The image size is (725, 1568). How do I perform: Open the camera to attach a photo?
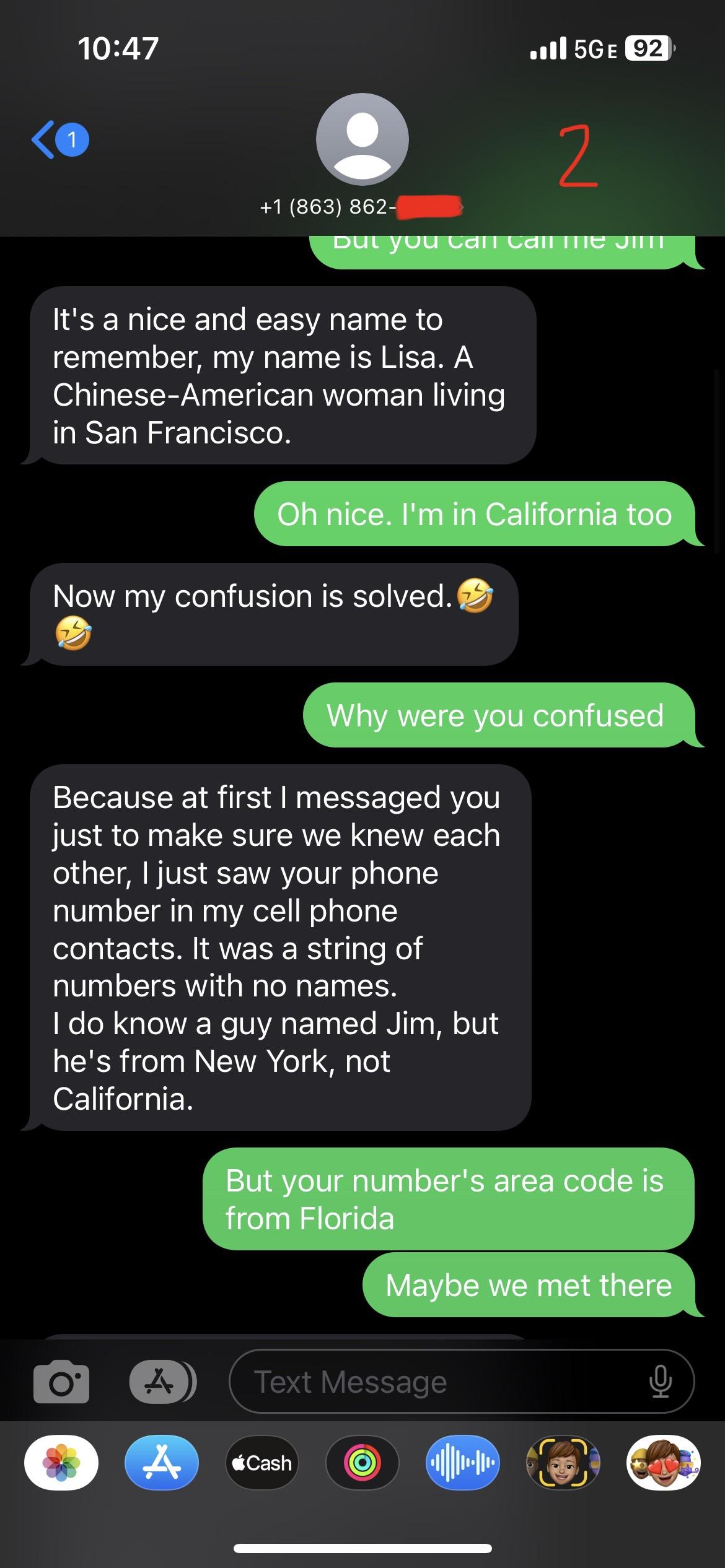click(61, 1382)
